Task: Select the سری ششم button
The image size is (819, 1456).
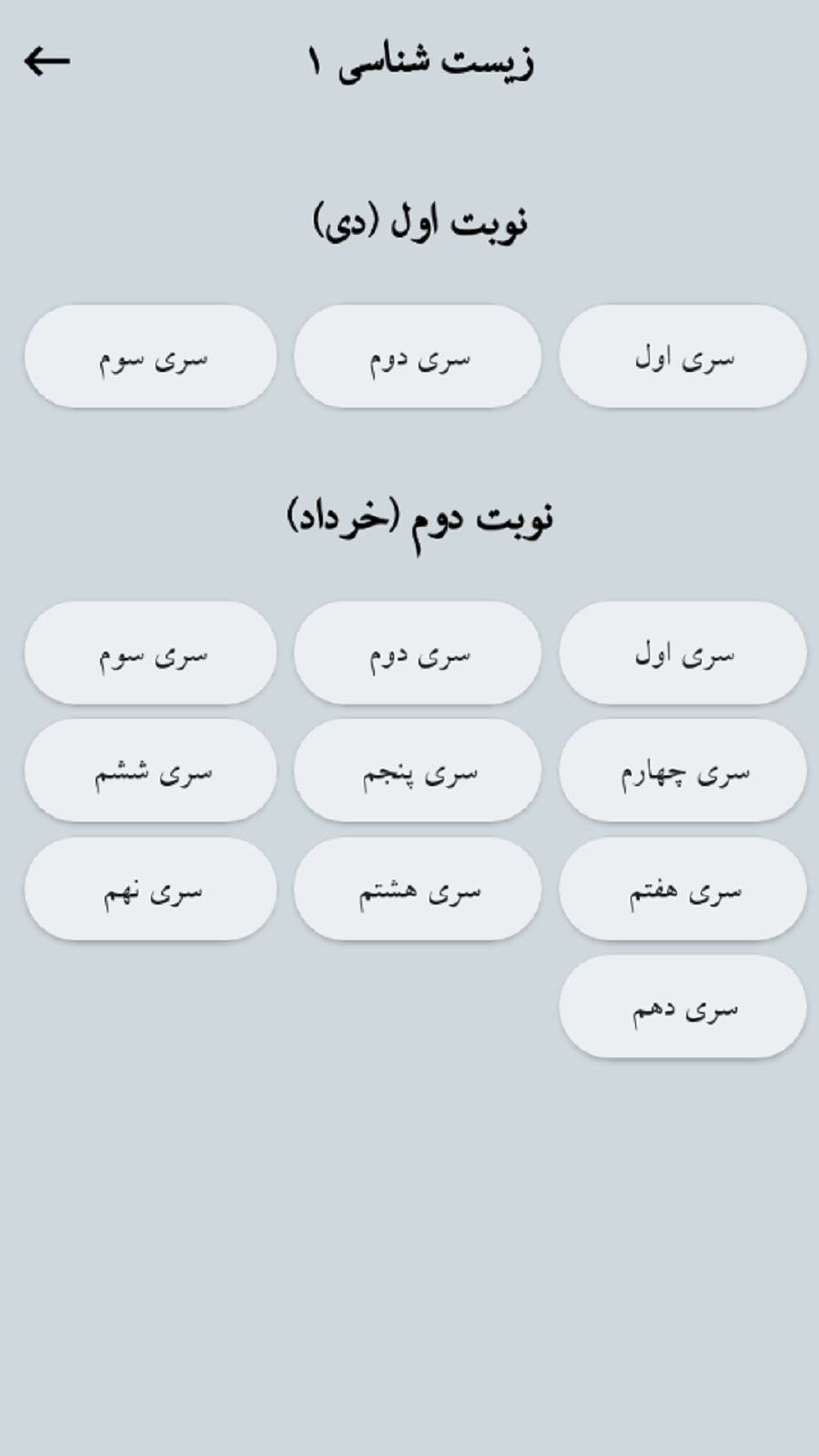Action: pos(150,770)
